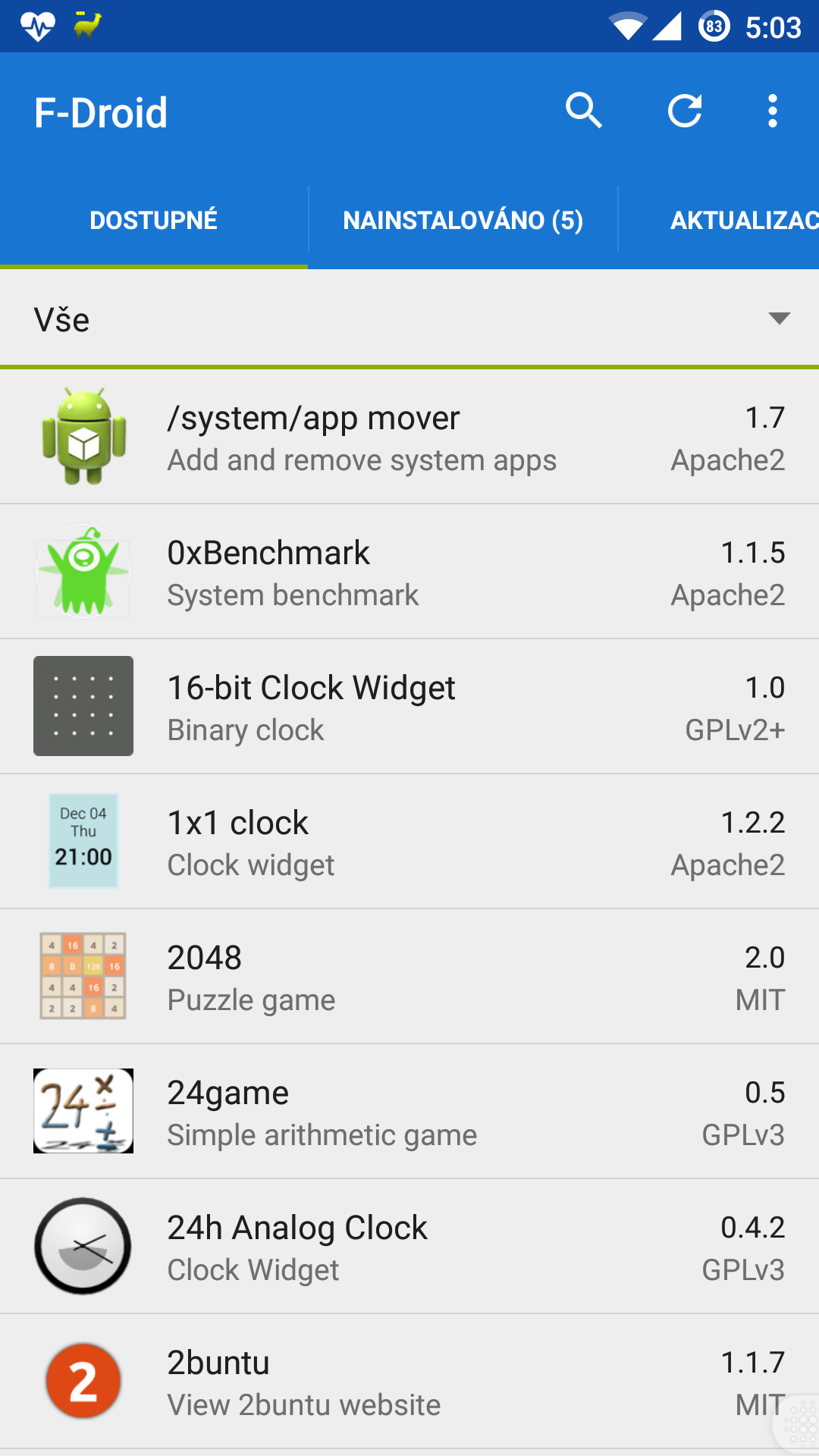The height and width of the screenshot is (1456, 819).
Task: Open the 1x1 clock entry
Action: click(409, 842)
